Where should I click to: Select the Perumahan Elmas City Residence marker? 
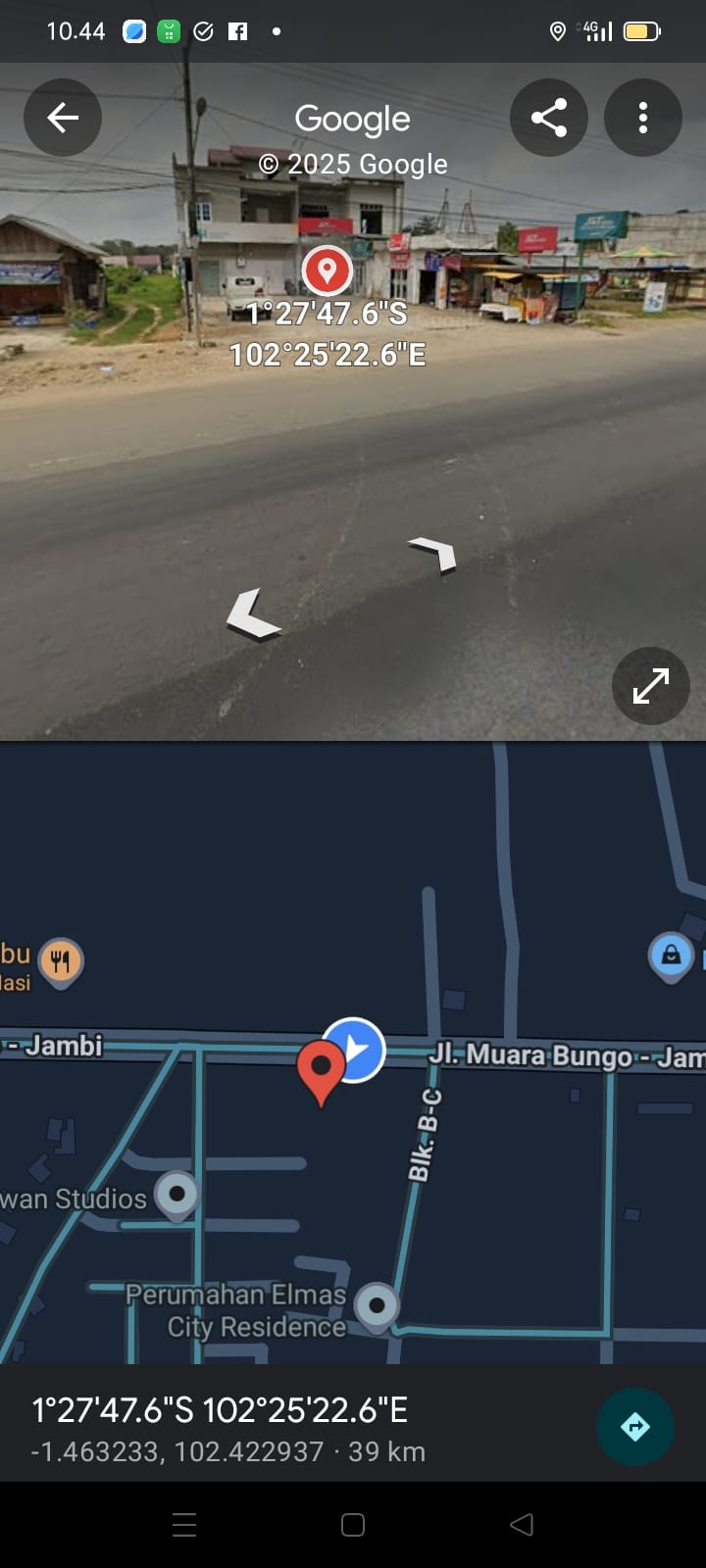tap(376, 1305)
